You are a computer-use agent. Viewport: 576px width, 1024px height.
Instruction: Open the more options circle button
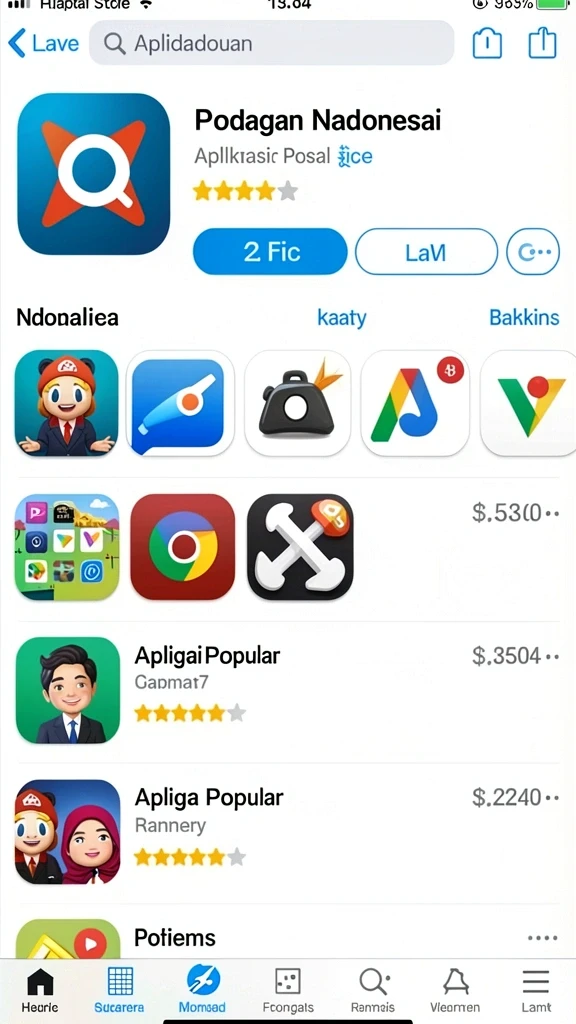coord(533,251)
